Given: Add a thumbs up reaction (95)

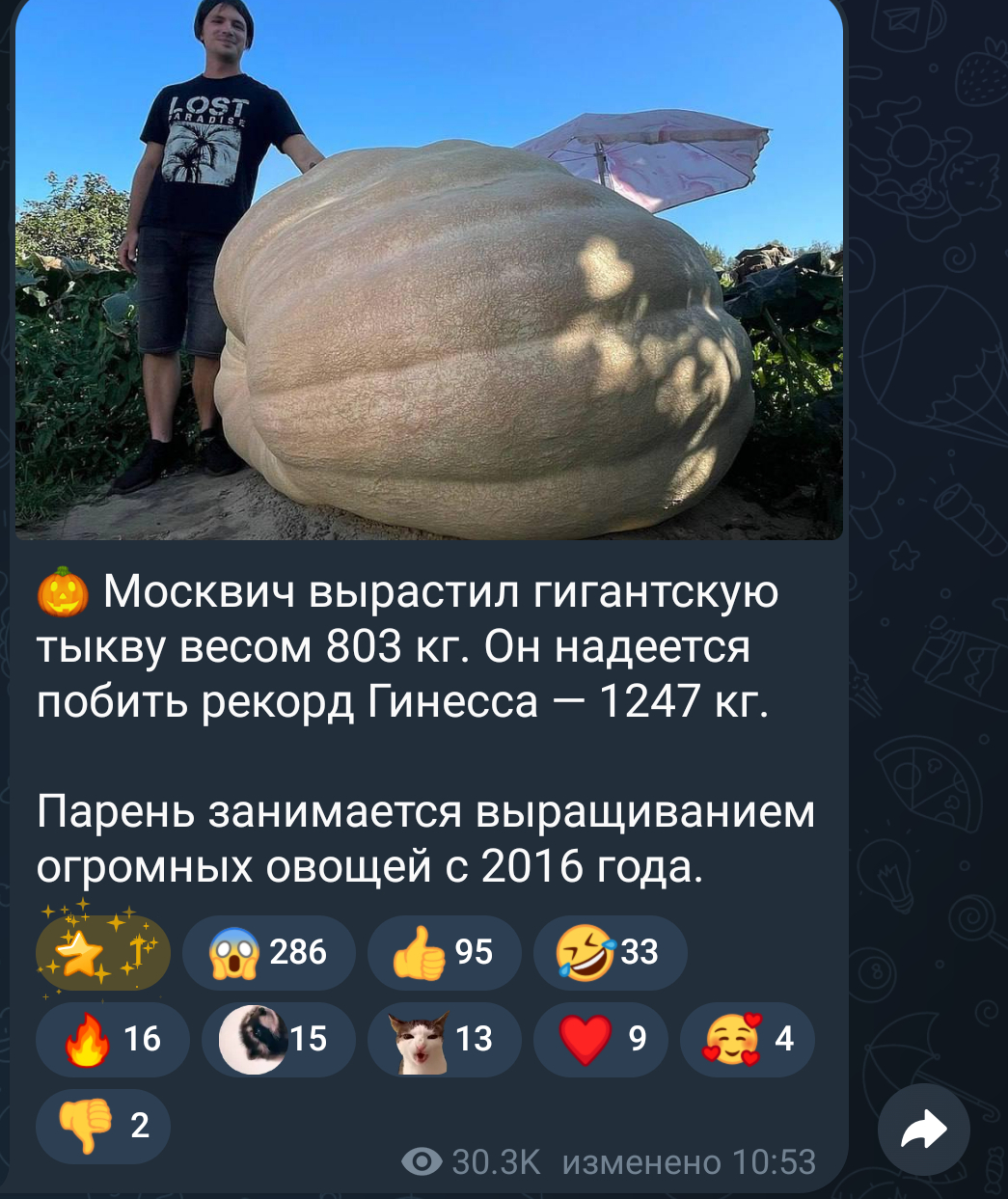Looking at the screenshot, I should click(x=444, y=952).
